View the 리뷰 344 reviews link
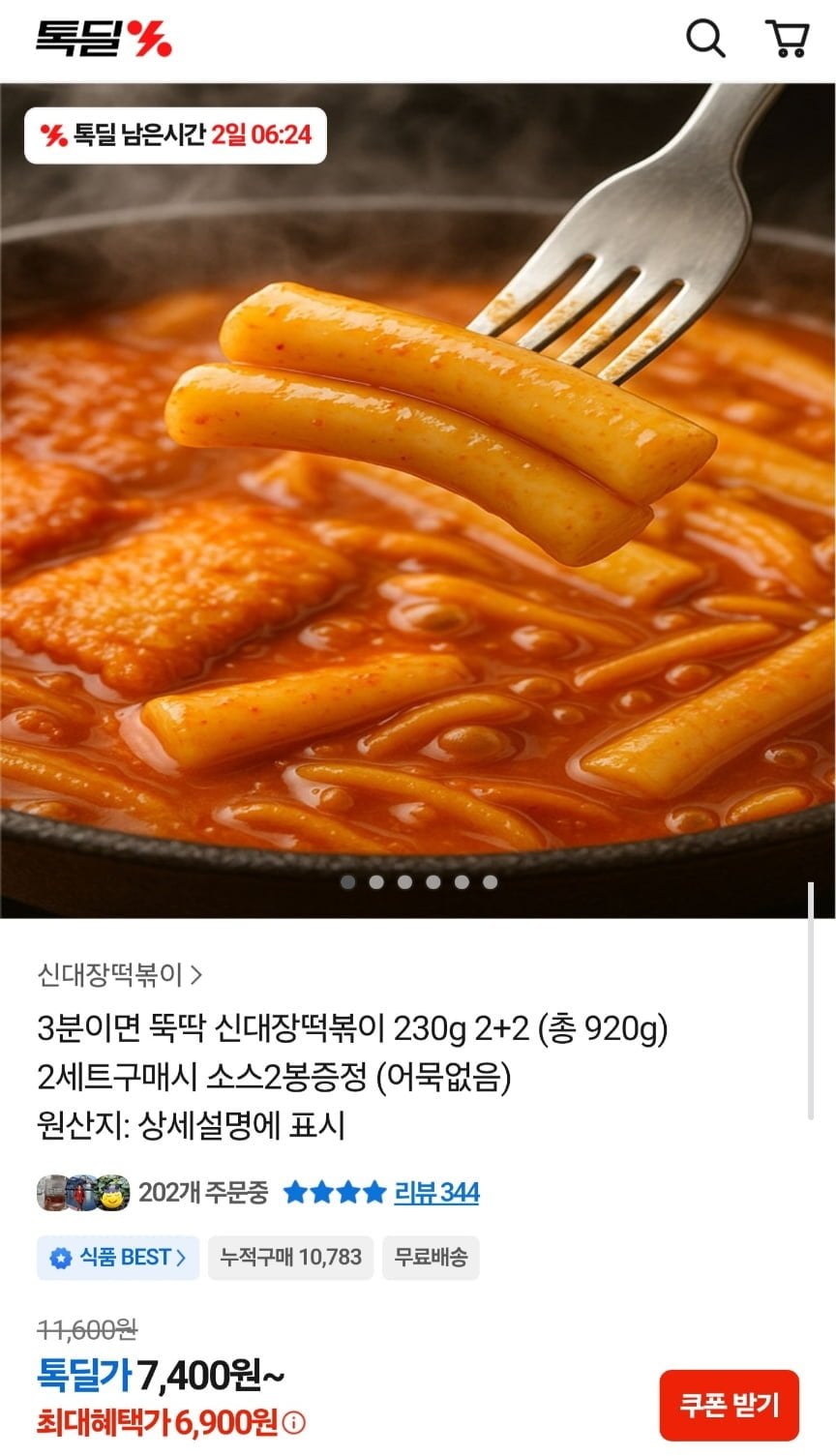The width and height of the screenshot is (836, 1456). point(436,1193)
